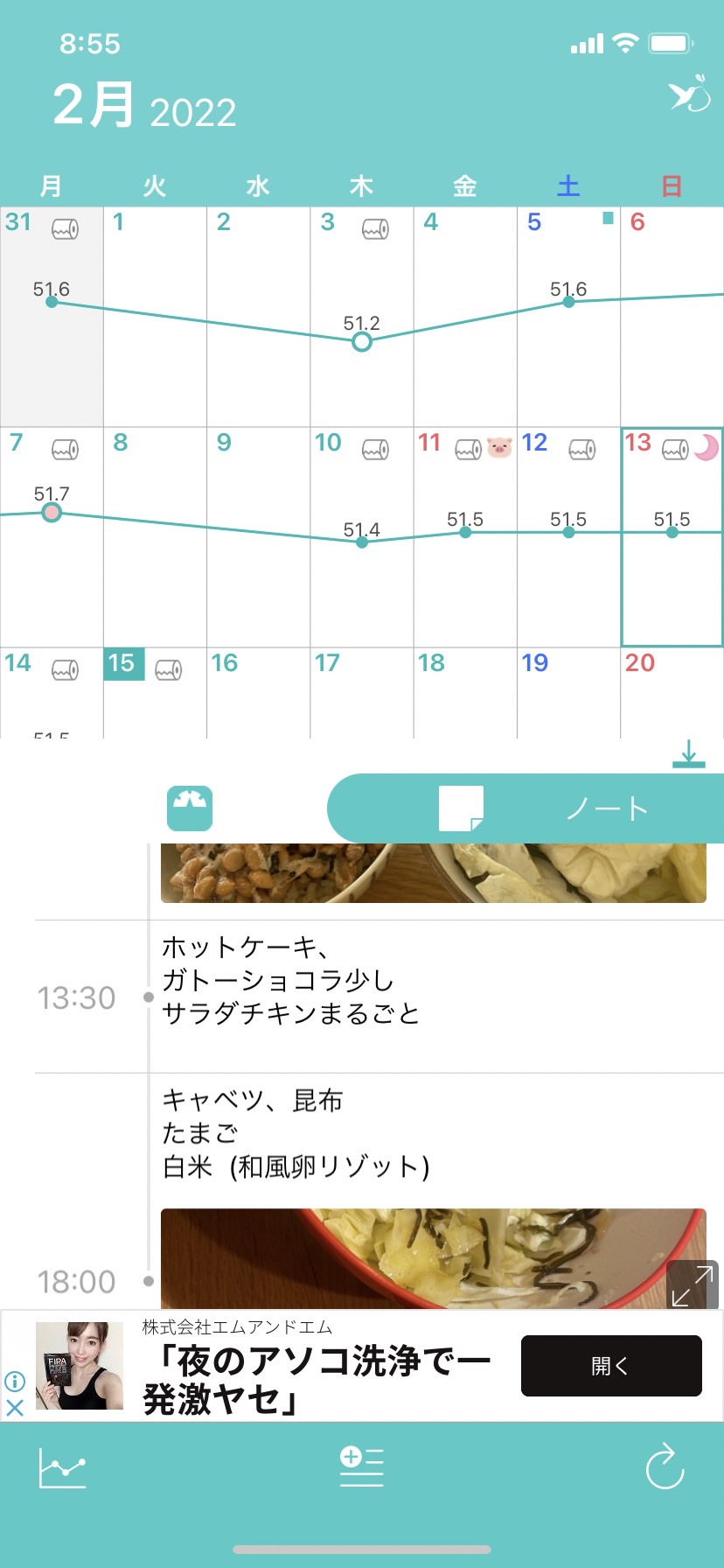Open the graph view in bottom bar
This screenshot has width=724, height=1568.
(x=62, y=1467)
